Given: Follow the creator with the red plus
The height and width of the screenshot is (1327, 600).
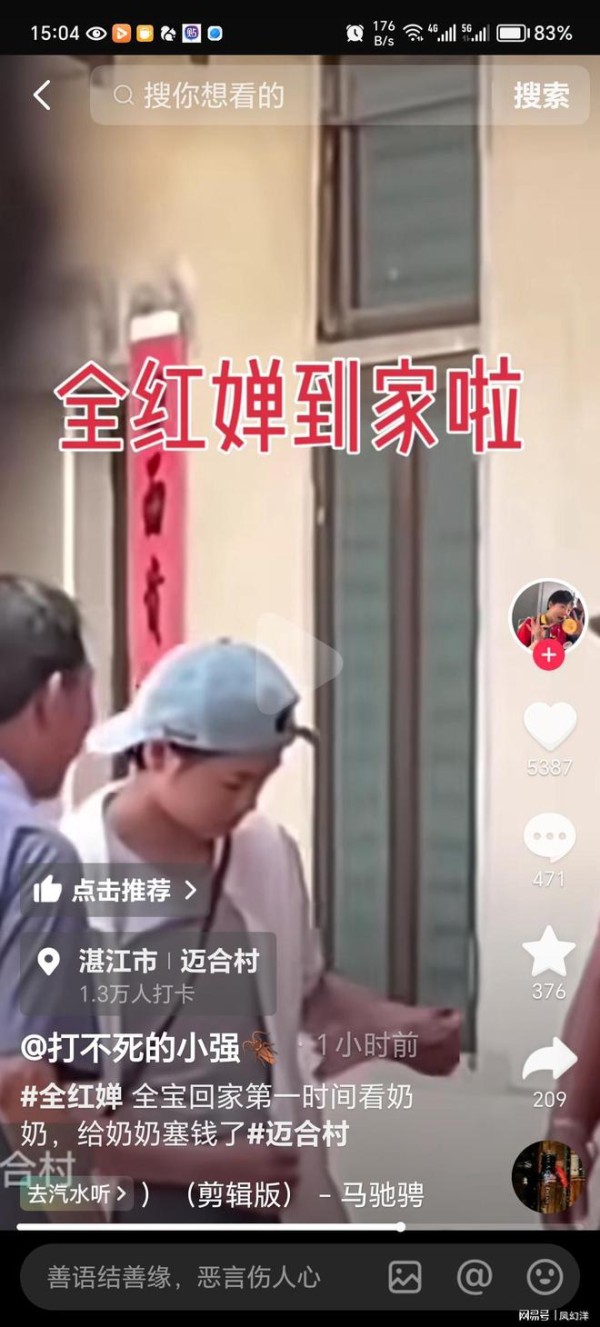Looking at the screenshot, I should pyautogui.click(x=548, y=656).
